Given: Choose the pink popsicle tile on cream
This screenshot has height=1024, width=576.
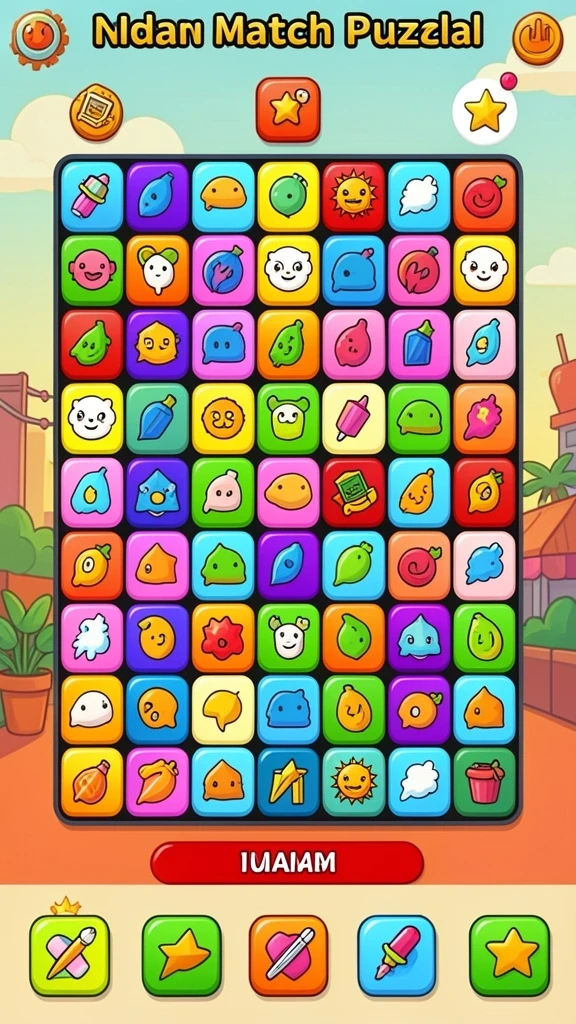Looking at the screenshot, I should 353,418.
